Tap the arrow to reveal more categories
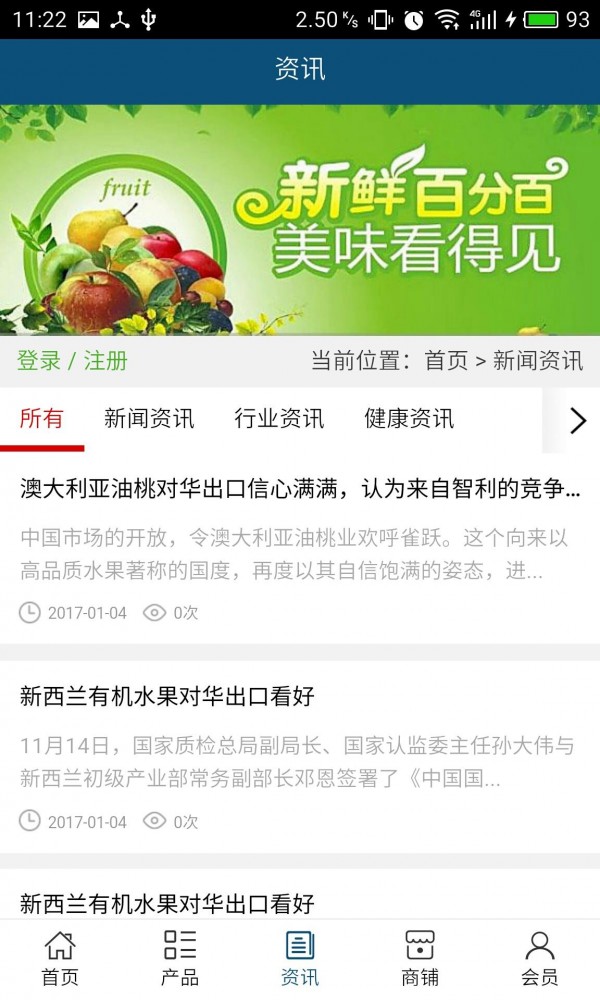 pyautogui.click(x=577, y=421)
